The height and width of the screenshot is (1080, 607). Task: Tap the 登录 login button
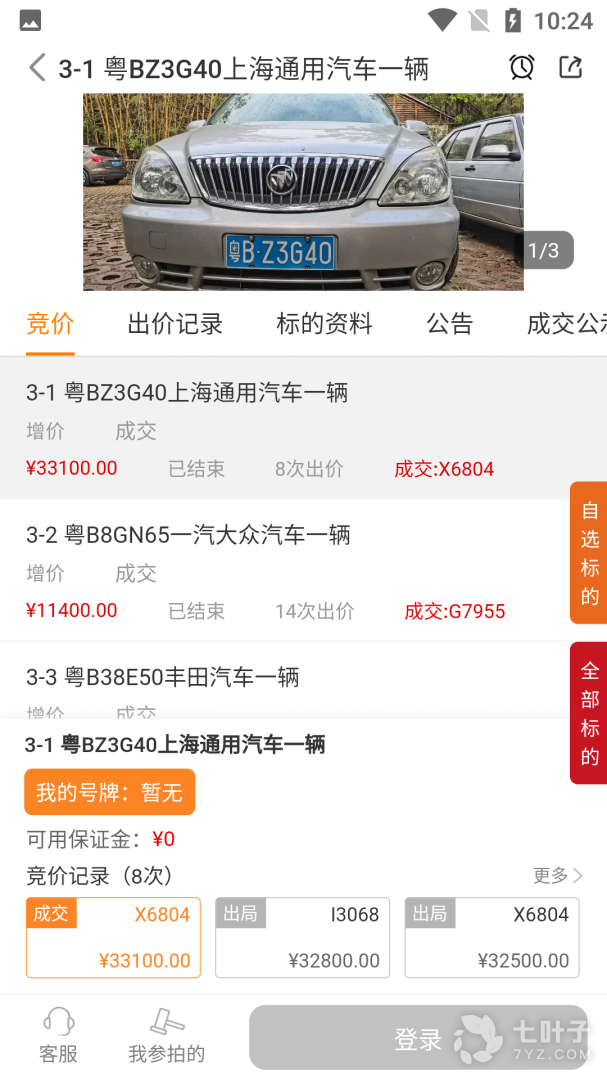pyautogui.click(x=418, y=1038)
